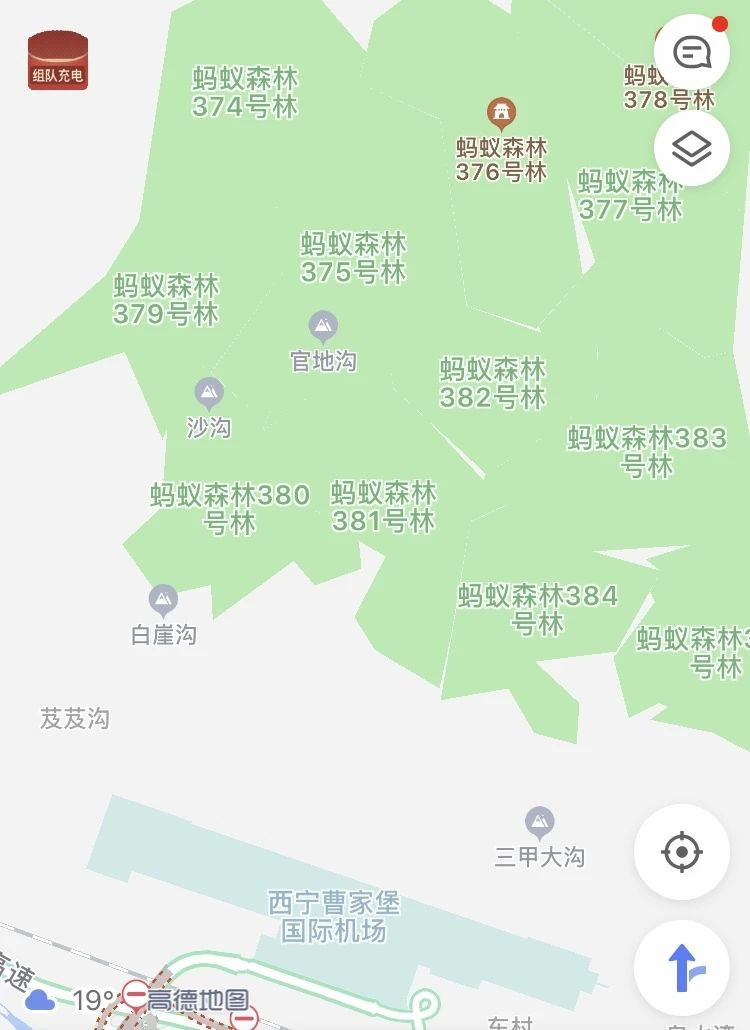Screen dimensions: 750x1030
Task: Open the map layers selector
Action: [x=691, y=149]
